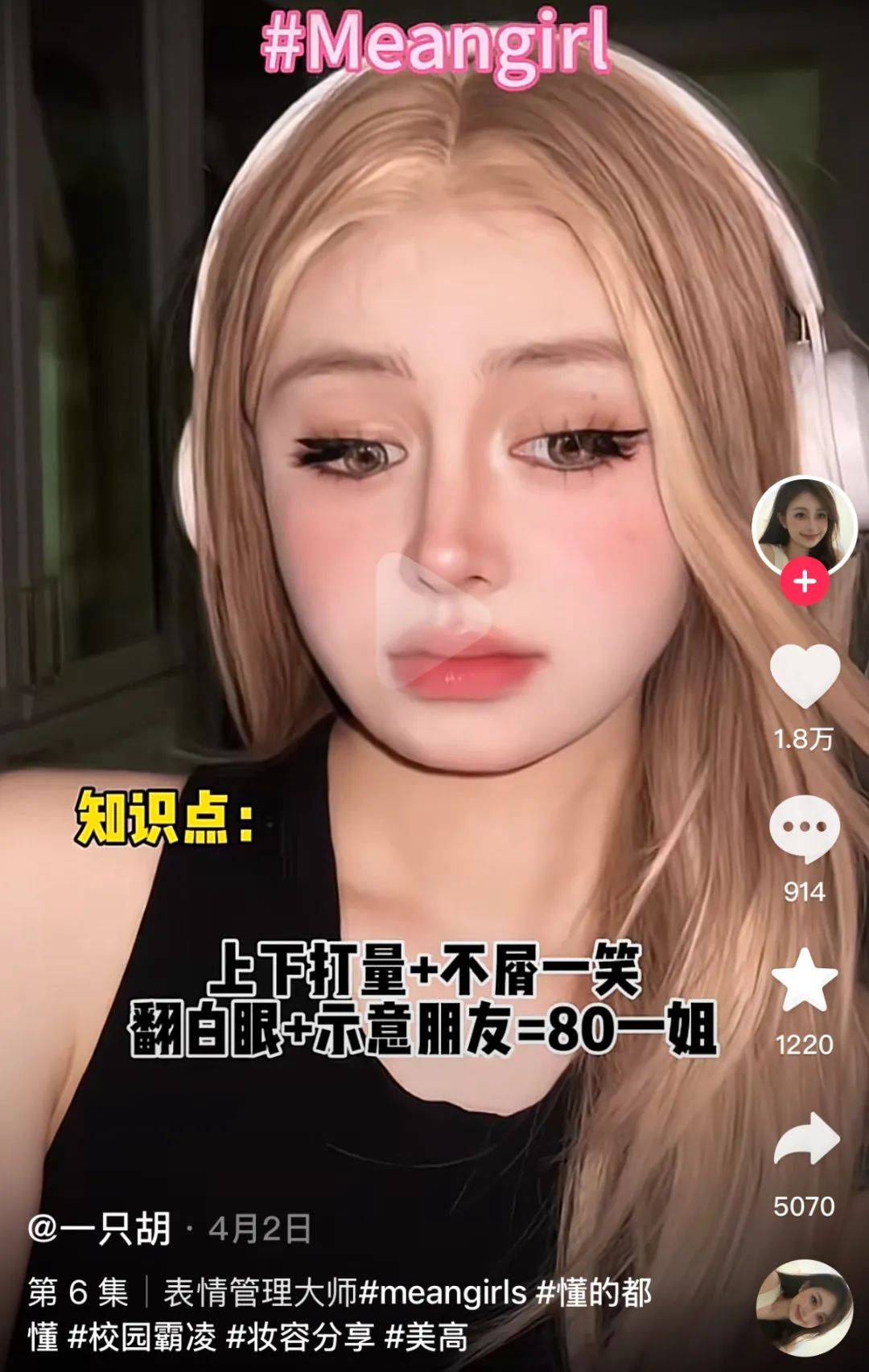Open @一只胡 username profile
The width and height of the screenshot is (869, 1372).
[100, 1228]
